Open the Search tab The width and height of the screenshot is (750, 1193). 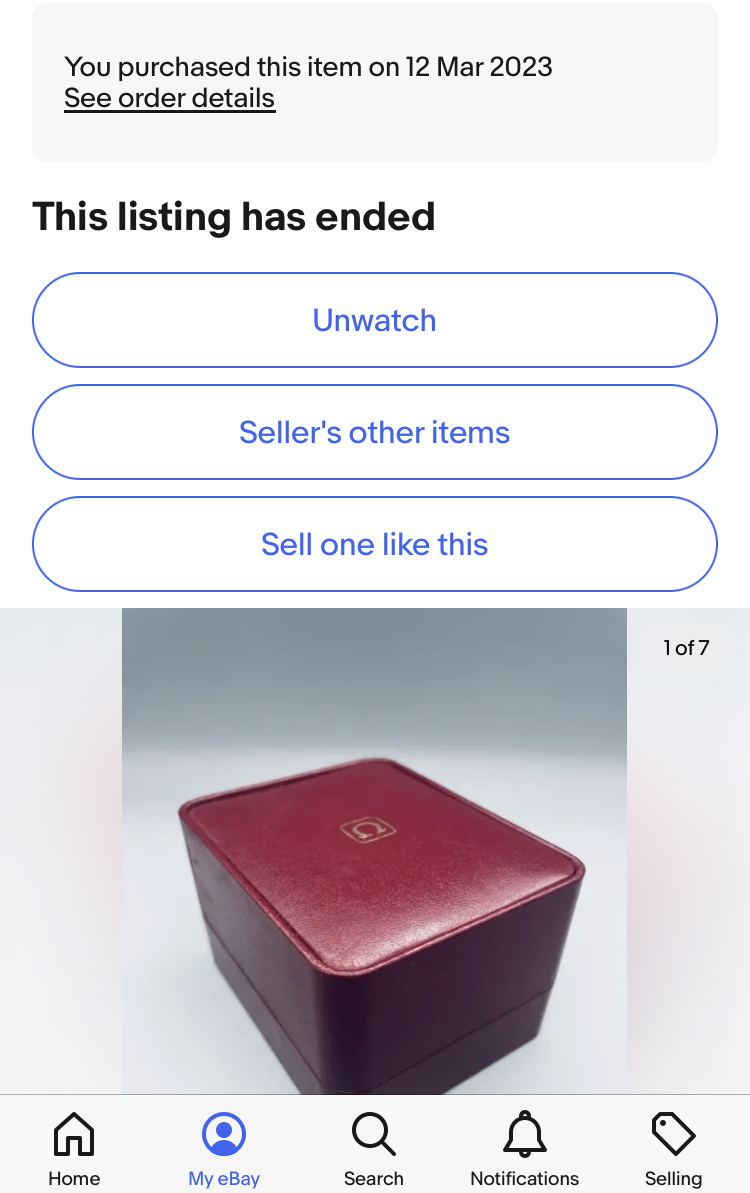coord(374,1148)
